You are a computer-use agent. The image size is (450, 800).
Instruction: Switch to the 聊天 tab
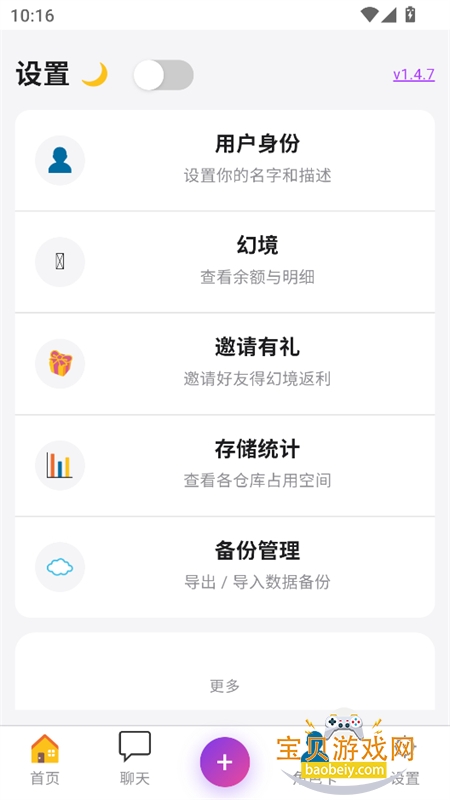click(135, 760)
